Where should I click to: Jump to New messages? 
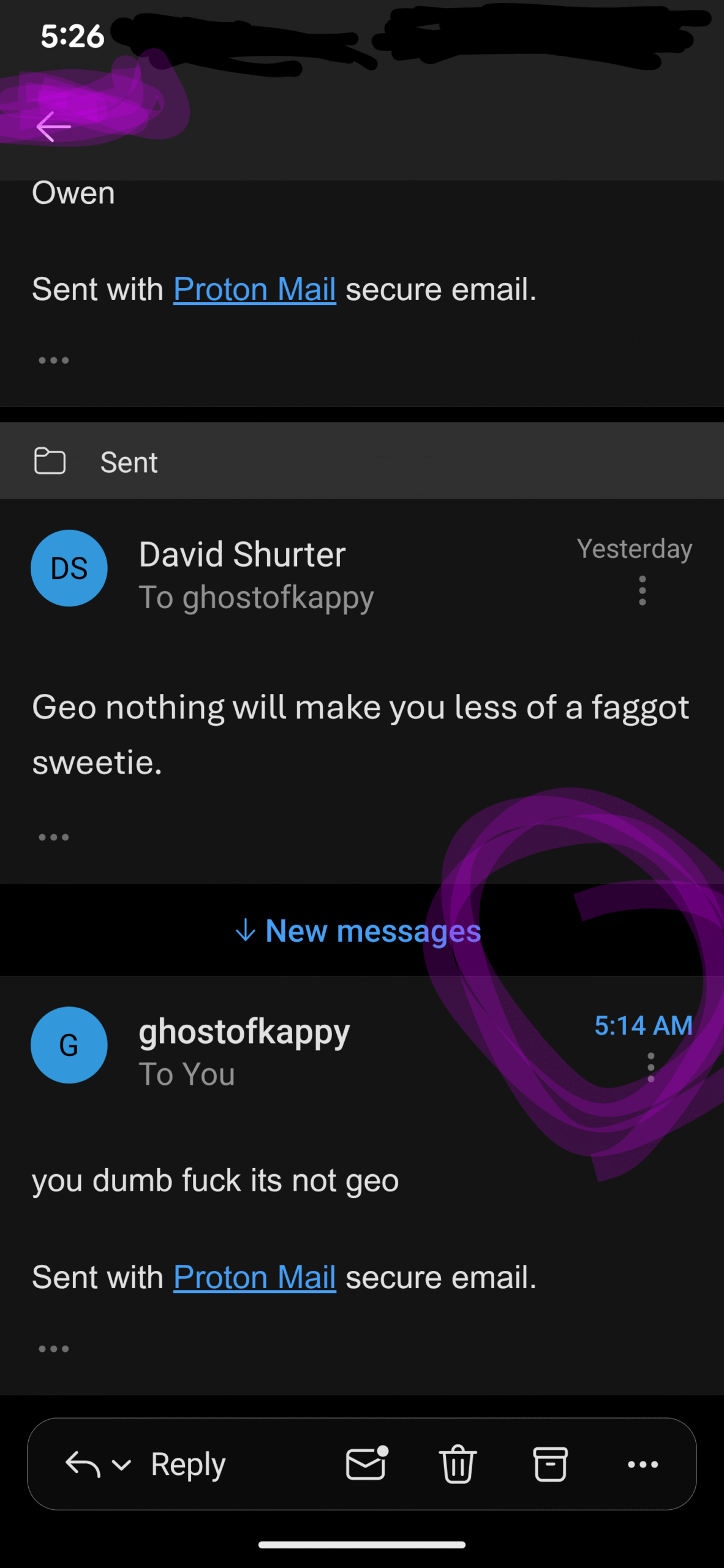click(359, 931)
